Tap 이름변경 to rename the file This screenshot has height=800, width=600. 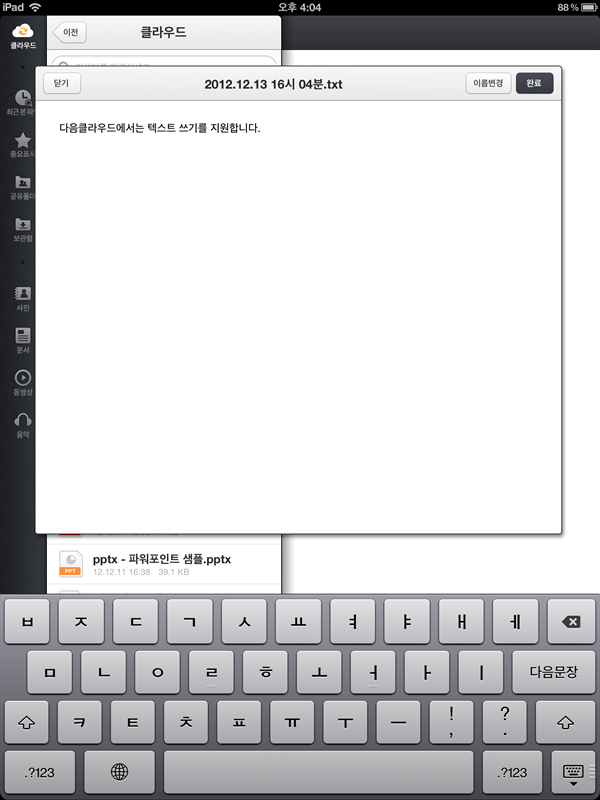(488, 84)
